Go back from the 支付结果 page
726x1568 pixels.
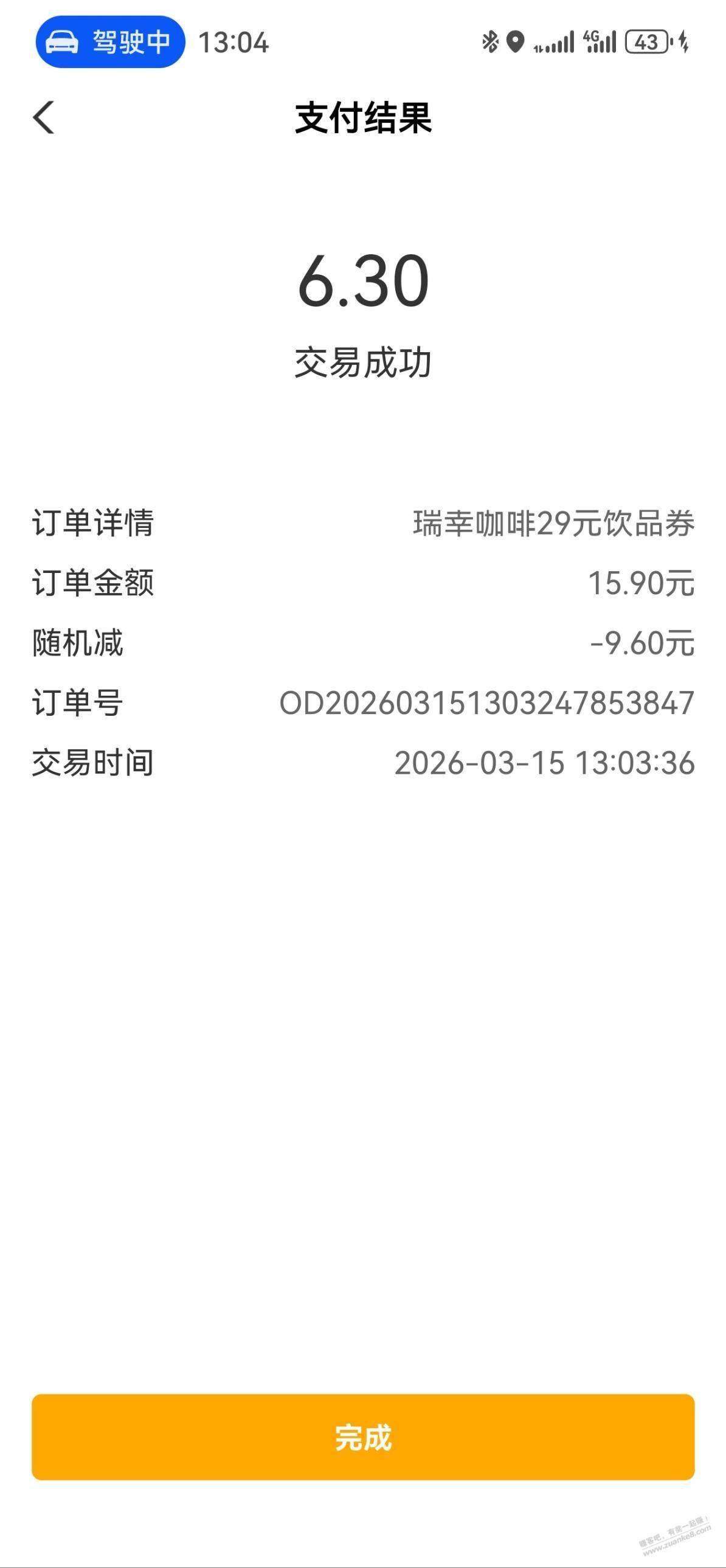point(44,117)
